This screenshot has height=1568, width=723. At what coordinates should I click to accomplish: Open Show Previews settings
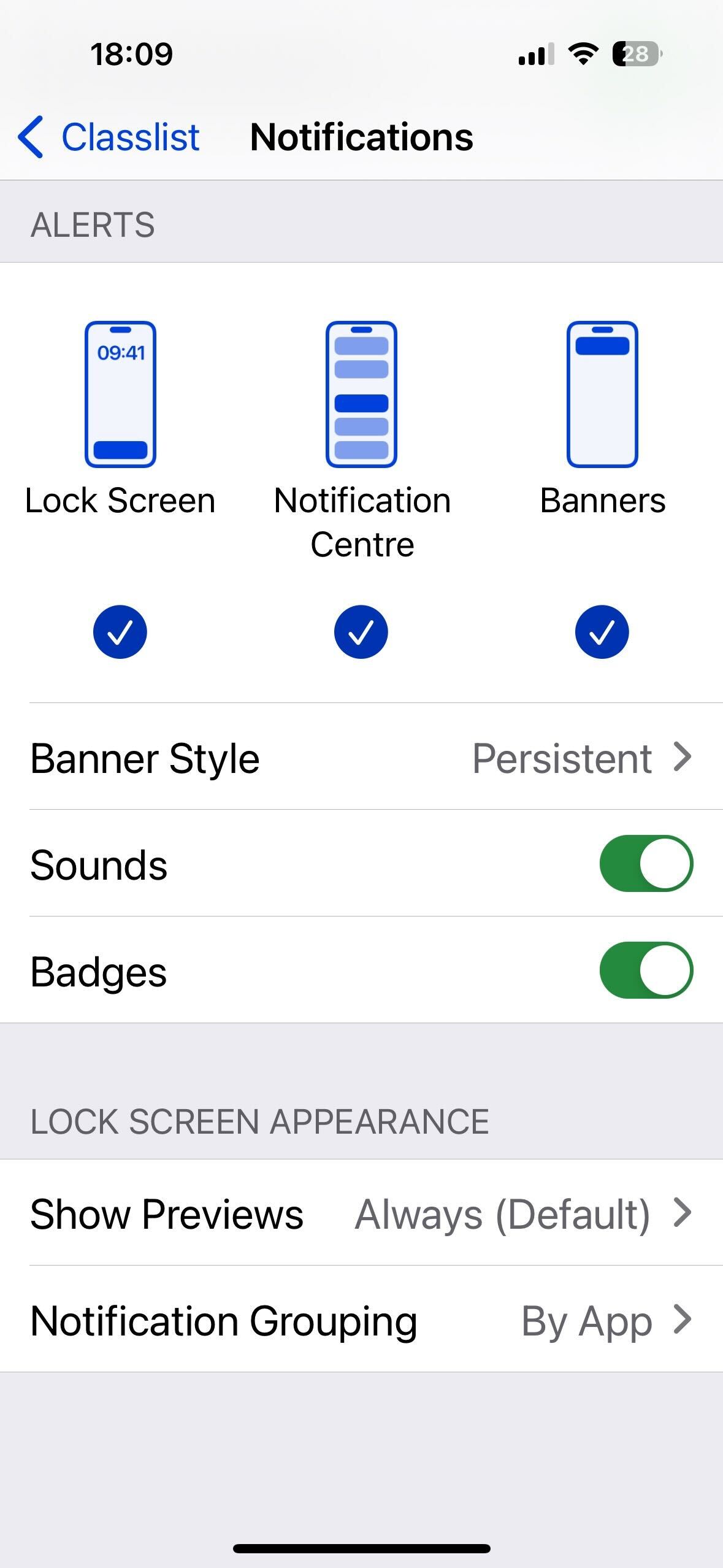(x=361, y=1213)
